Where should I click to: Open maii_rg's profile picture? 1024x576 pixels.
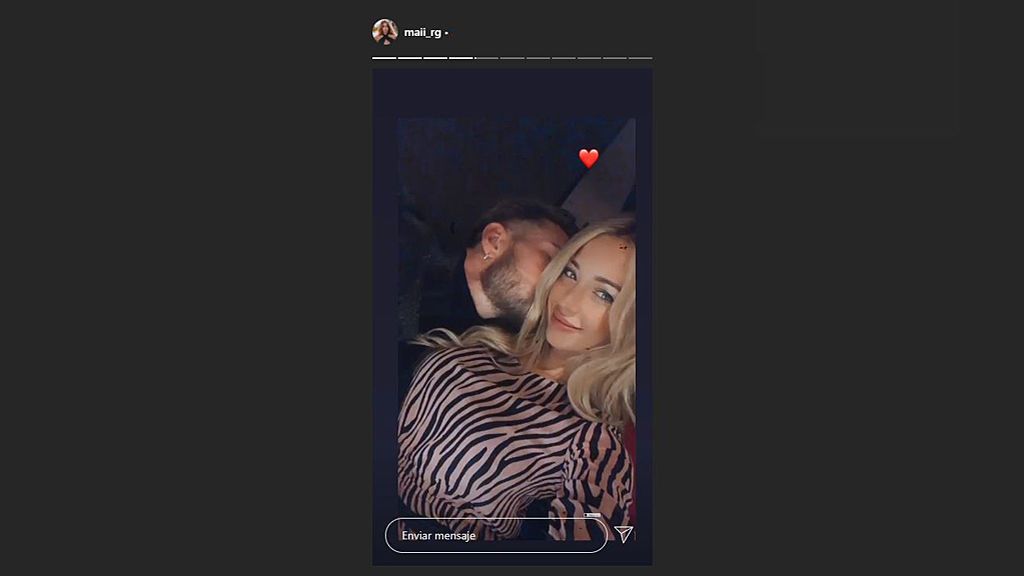click(385, 32)
